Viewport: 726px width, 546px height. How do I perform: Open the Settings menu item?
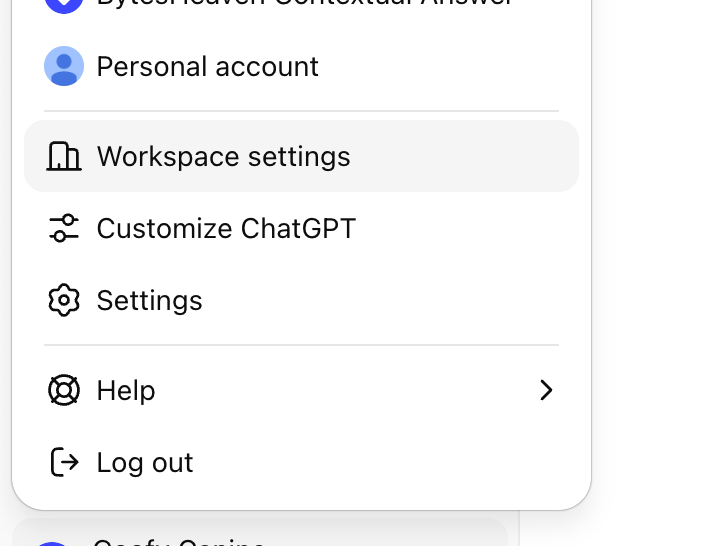(150, 301)
